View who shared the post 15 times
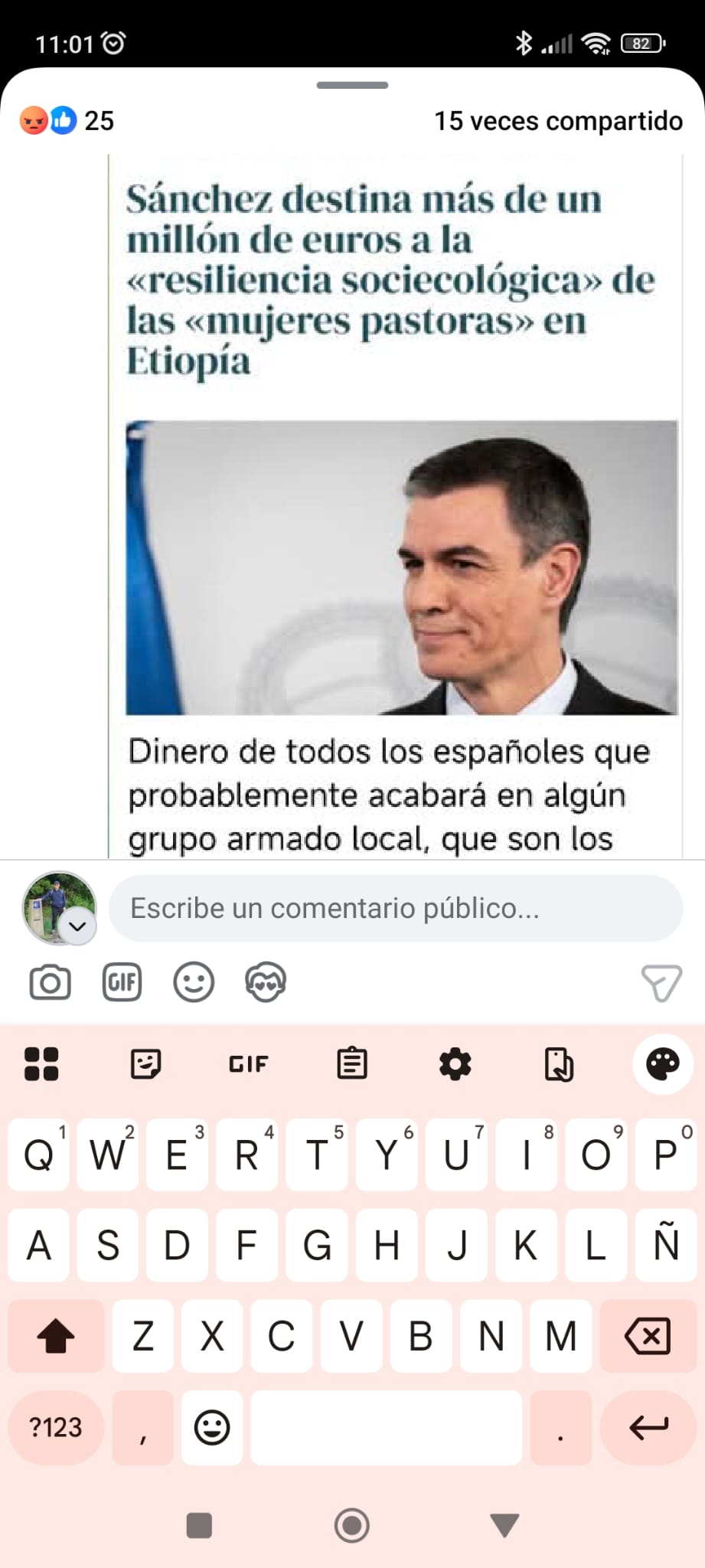Image resolution: width=705 pixels, height=1568 pixels. (558, 120)
